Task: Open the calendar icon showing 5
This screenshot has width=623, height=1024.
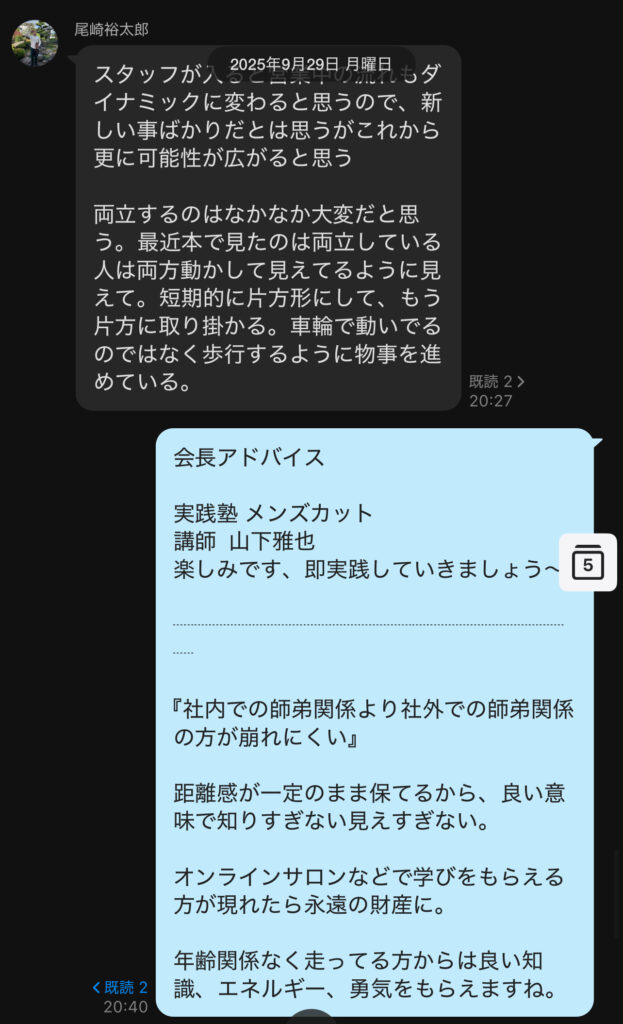Action: click(x=587, y=563)
